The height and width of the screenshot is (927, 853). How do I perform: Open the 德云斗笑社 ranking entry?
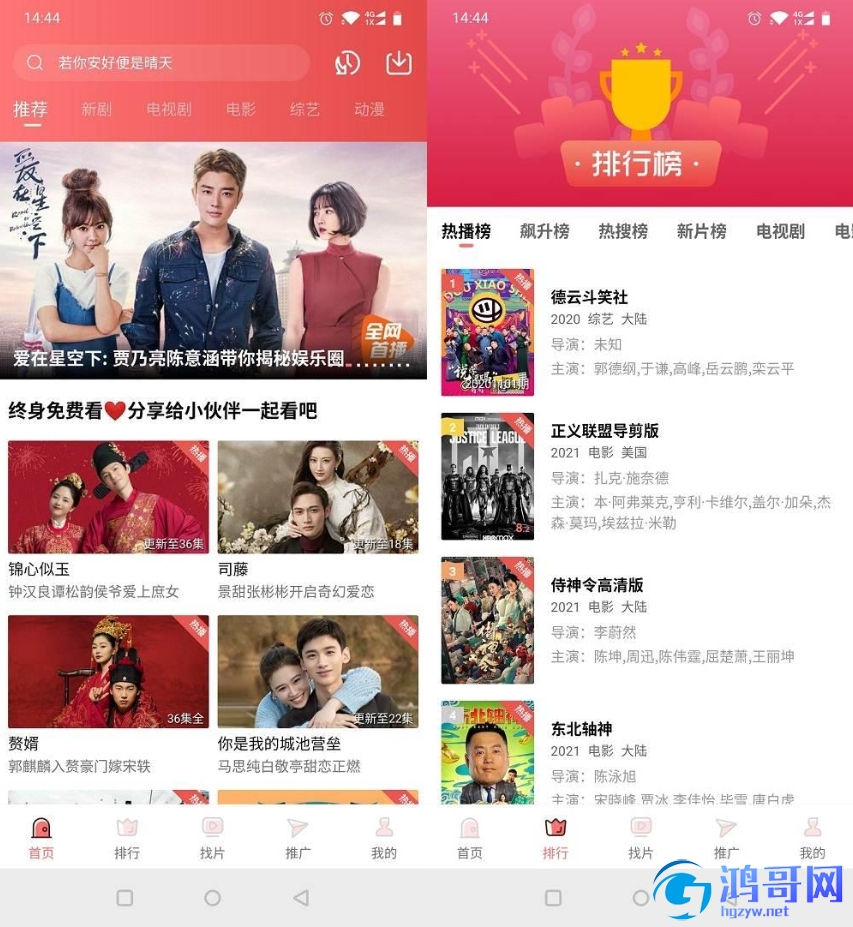pyautogui.click(x=640, y=333)
